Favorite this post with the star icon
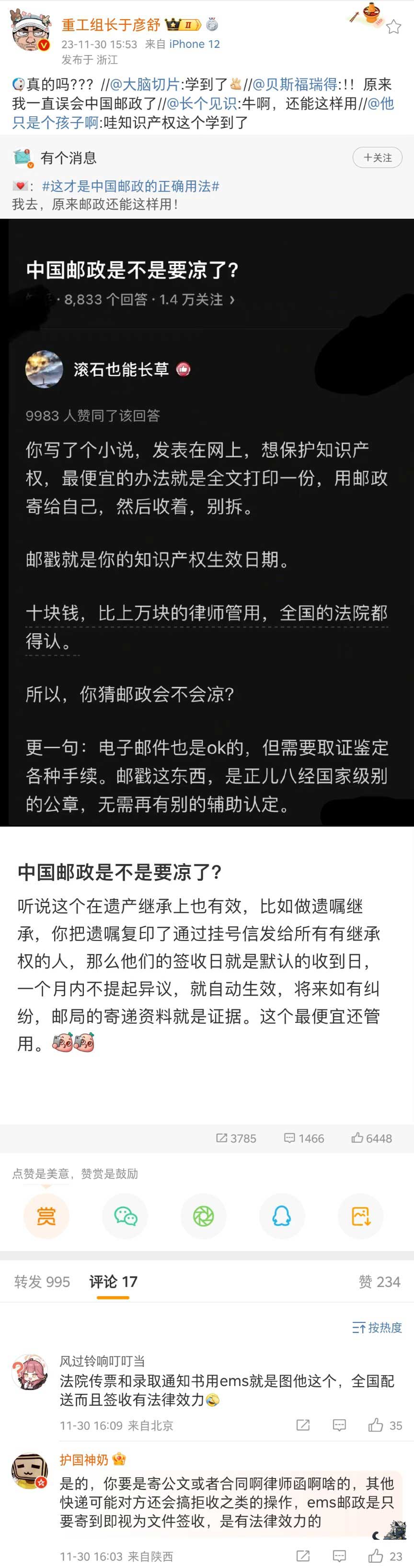The height and width of the screenshot is (1568, 414). (x=394, y=27)
